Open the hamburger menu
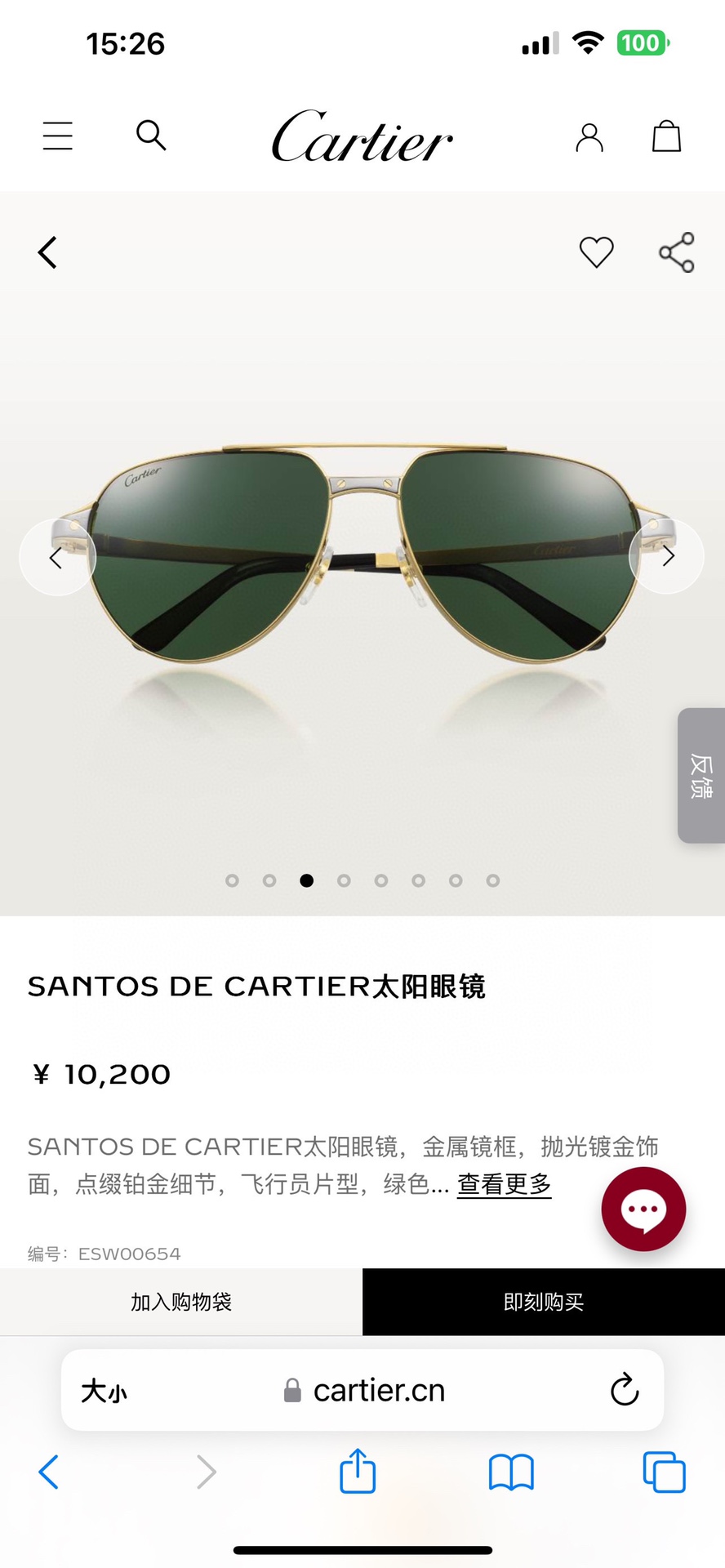Viewport: 725px width, 1568px height. tap(57, 136)
